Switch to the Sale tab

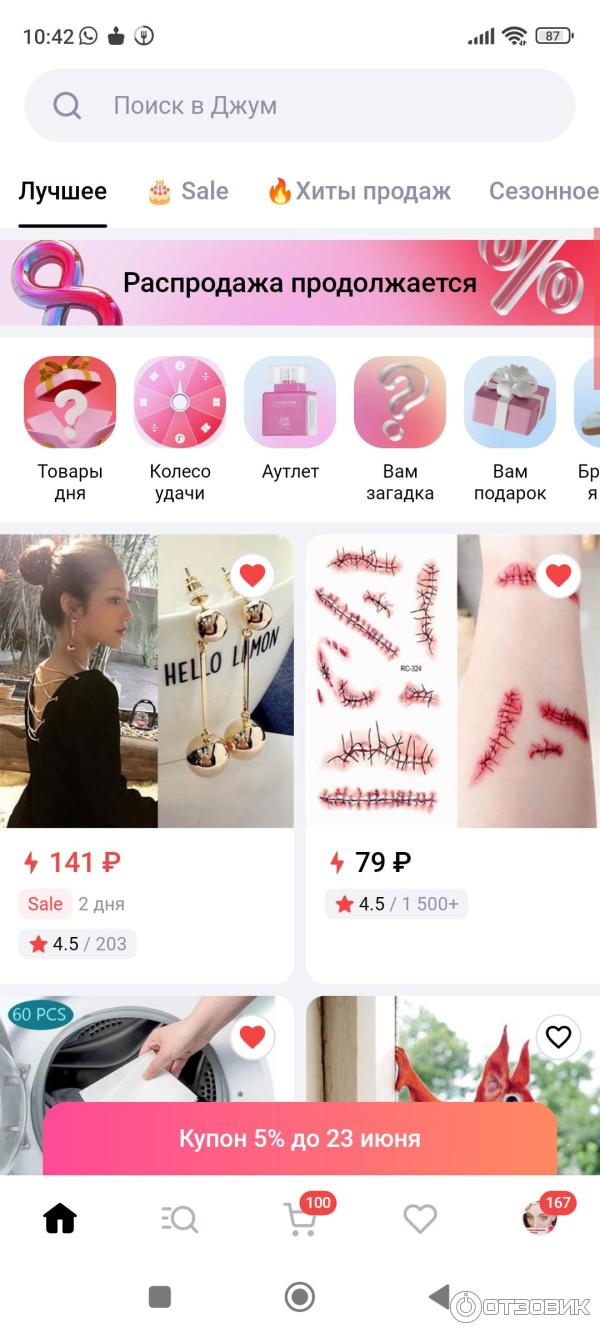[189, 191]
